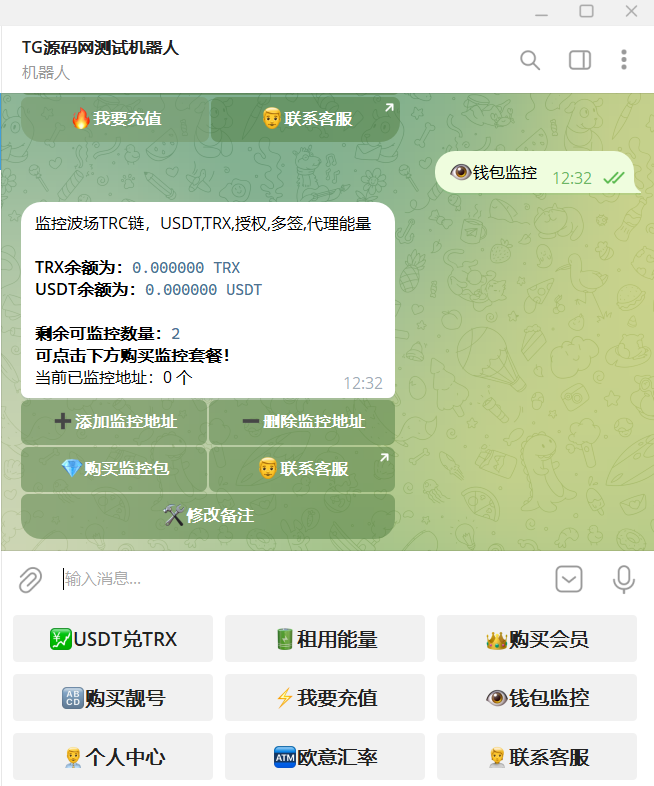Collapse the bot keyboard panel
Viewport: 654px width, 786px height.
tap(569, 578)
